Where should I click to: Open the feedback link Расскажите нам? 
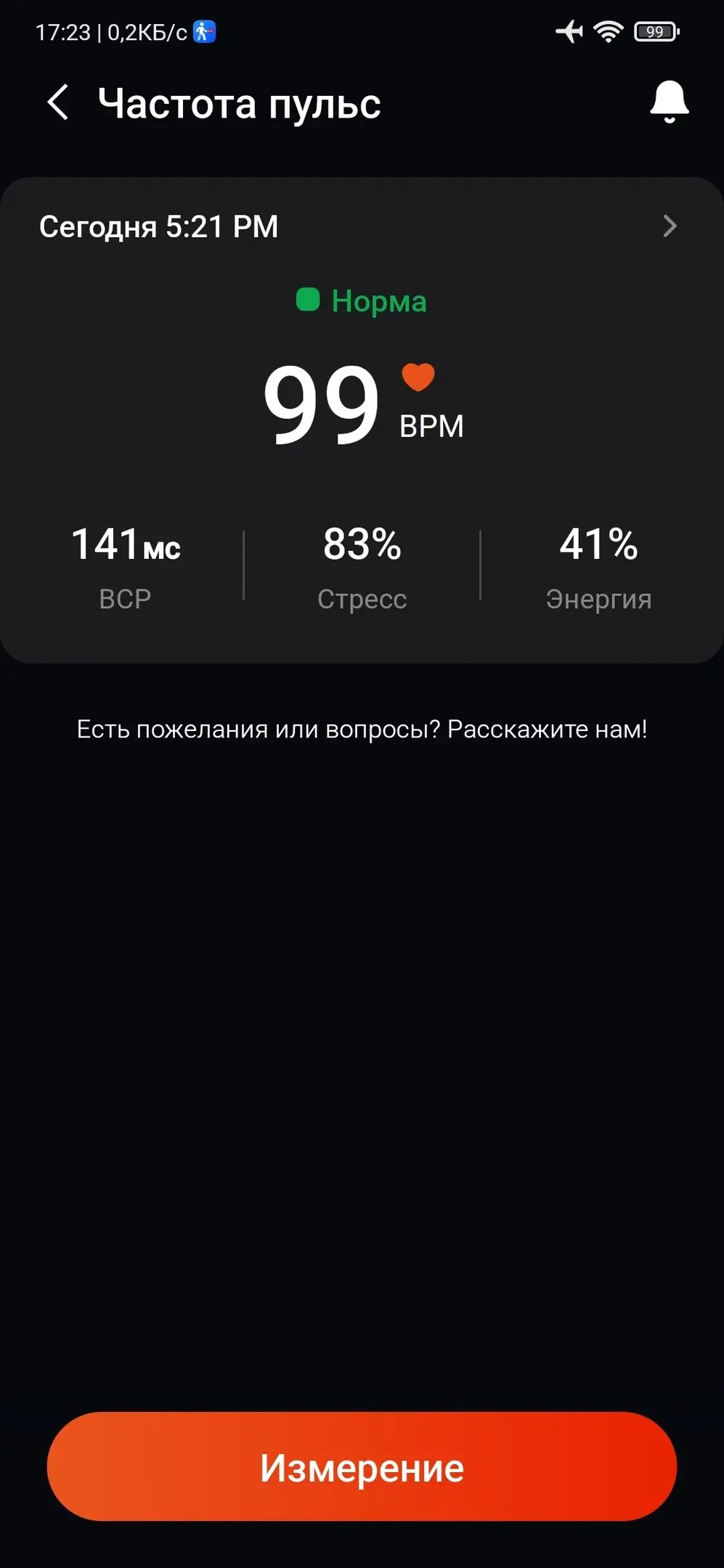pyautogui.click(x=546, y=729)
